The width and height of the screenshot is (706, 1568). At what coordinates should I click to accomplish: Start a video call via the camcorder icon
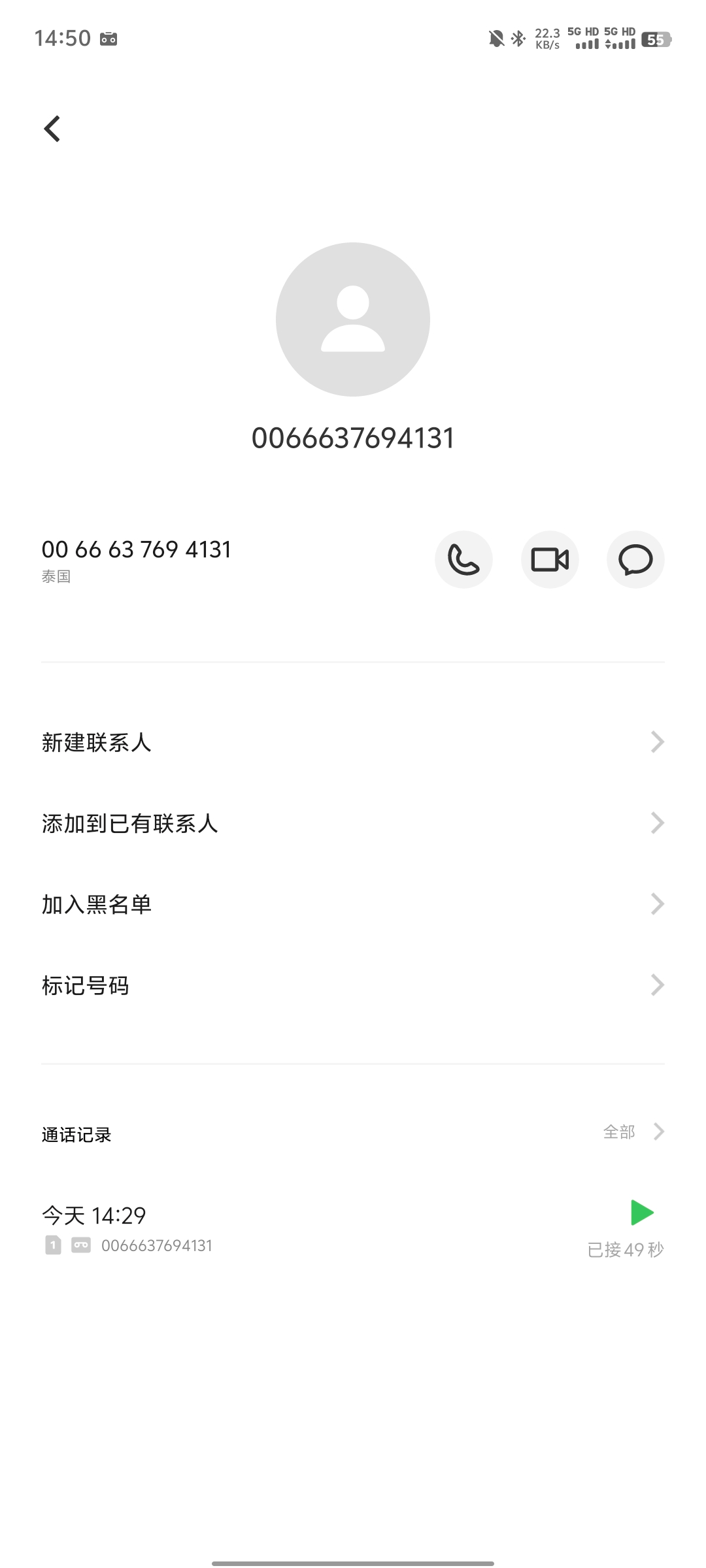[550, 559]
